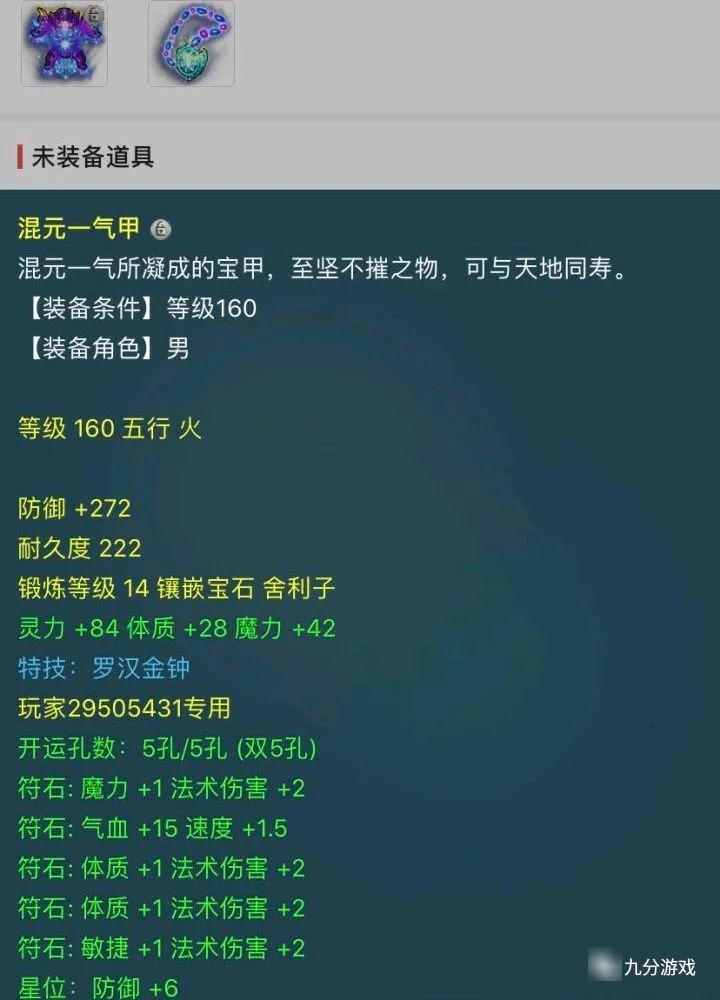Open the purple armored figure item icon

click(x=64, y=43)
